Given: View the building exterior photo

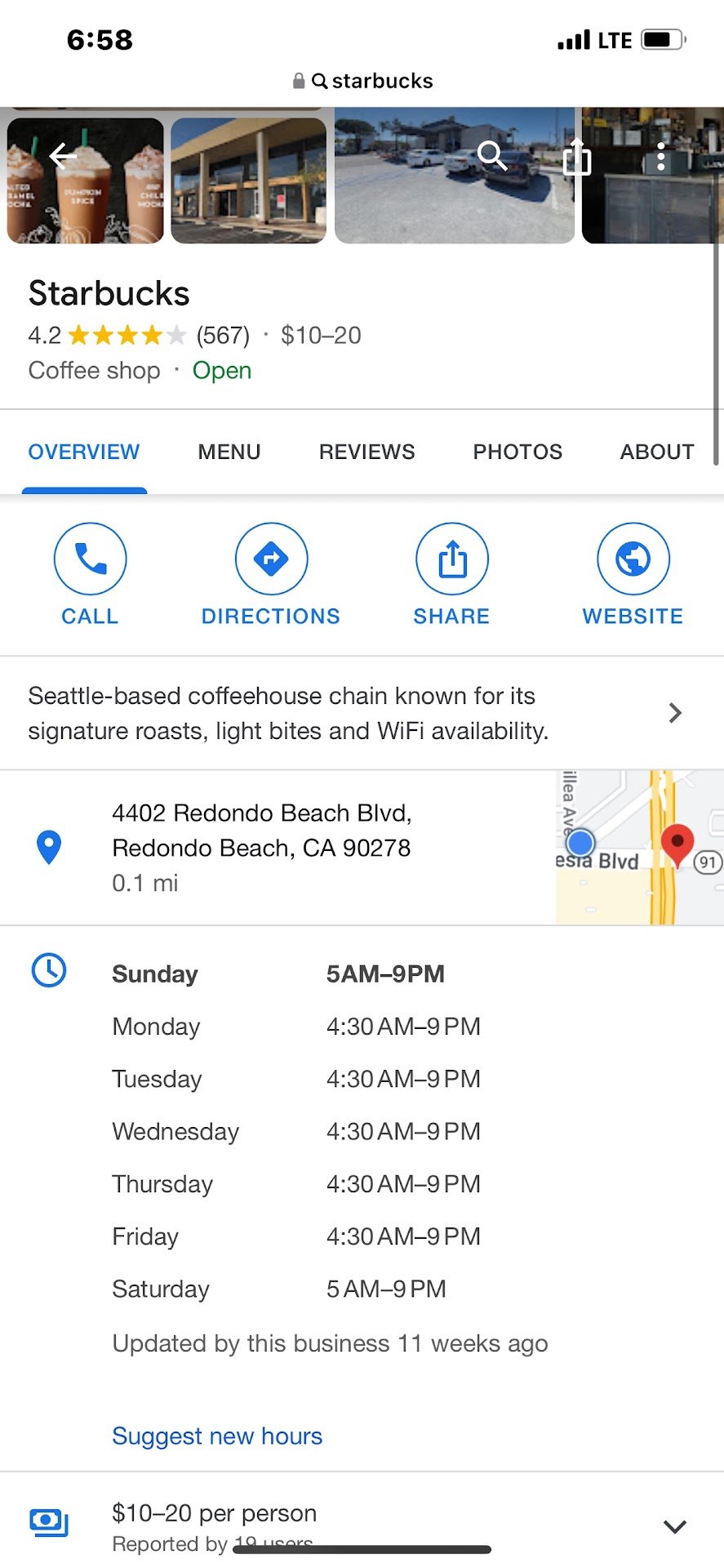Looking at the screenshot, I should pyautogui.click(x=248, y=180).
